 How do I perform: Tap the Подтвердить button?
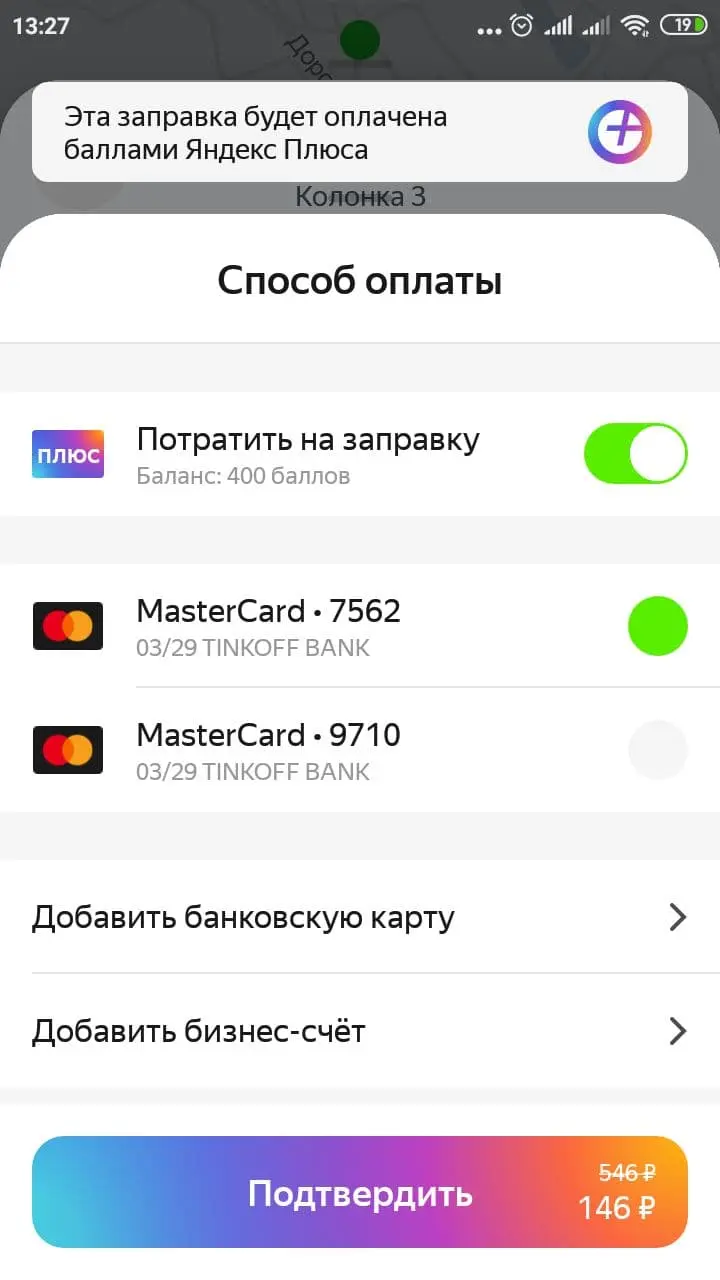[360, 1192]
